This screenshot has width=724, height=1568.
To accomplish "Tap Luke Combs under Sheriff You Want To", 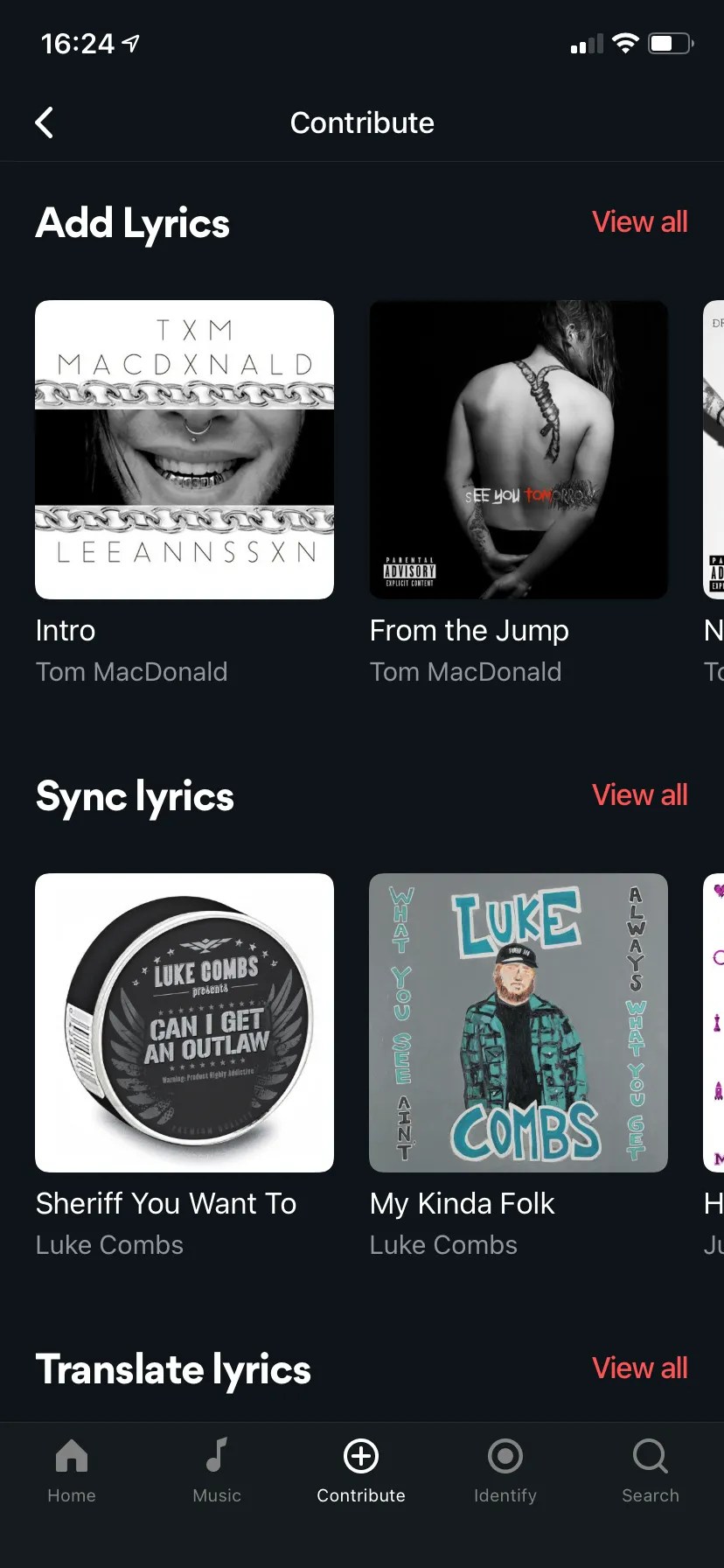I will click(x=109, y=1244).
